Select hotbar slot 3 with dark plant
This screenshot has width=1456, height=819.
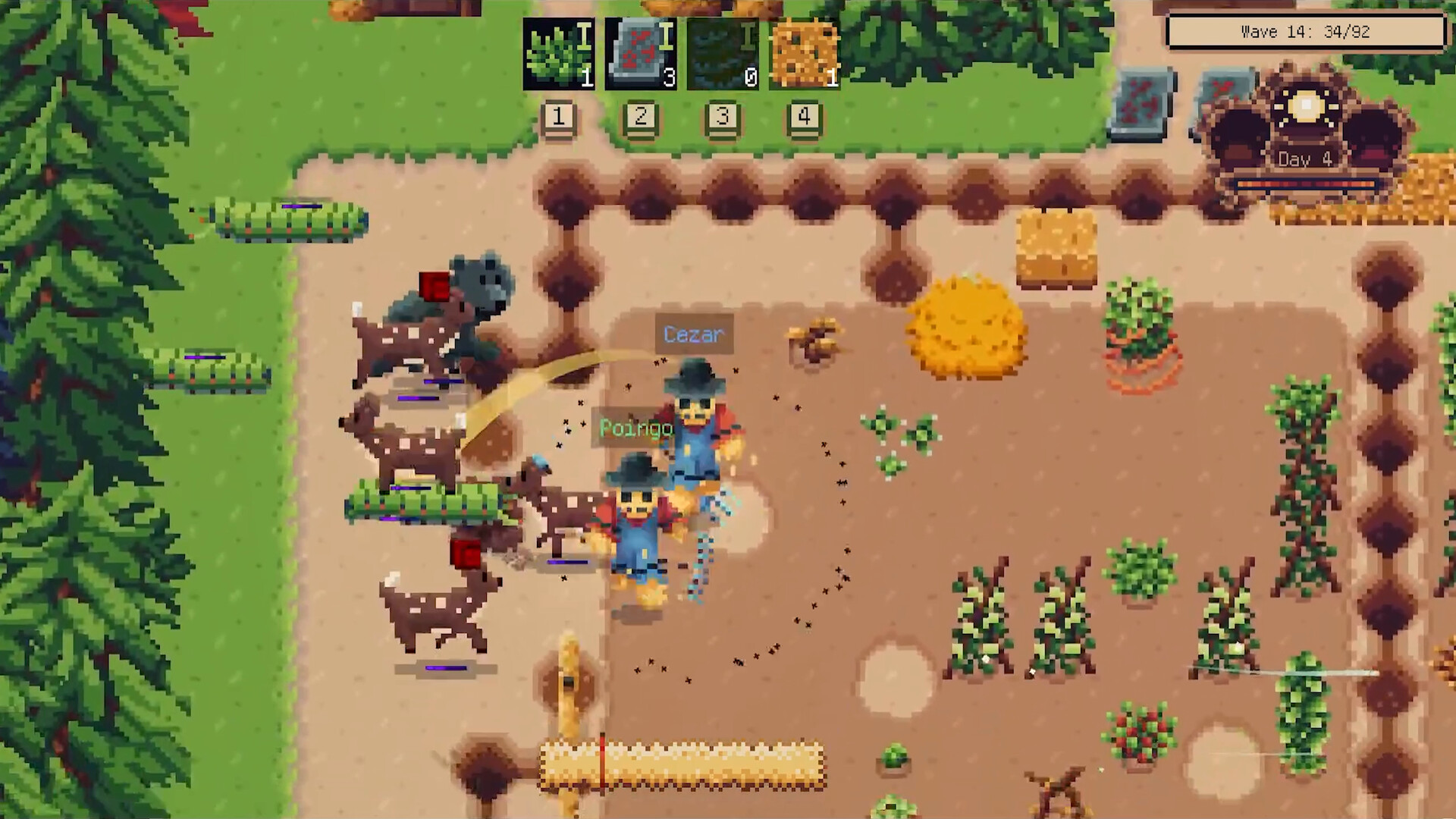[x=723, y=54]
